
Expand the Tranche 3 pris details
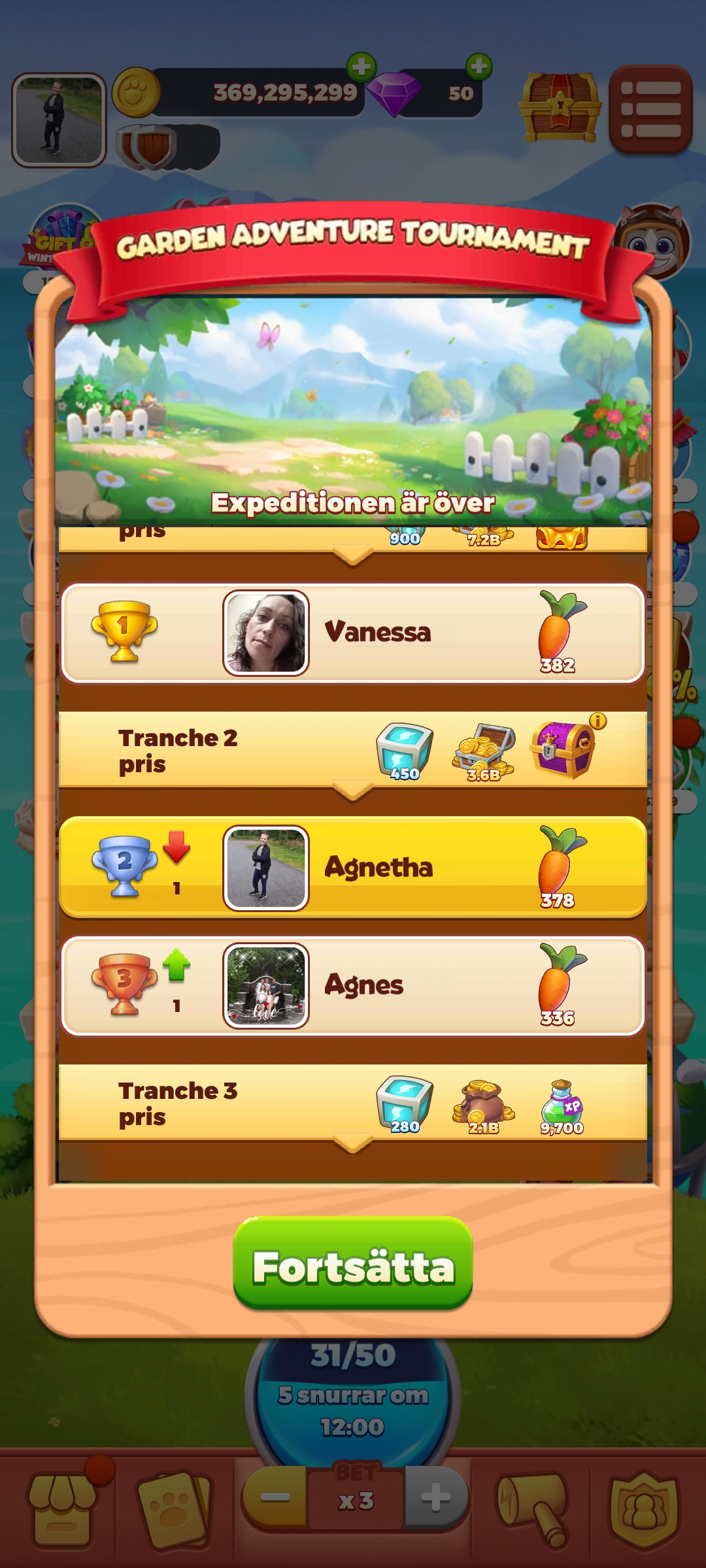(x=352, y=1145)
